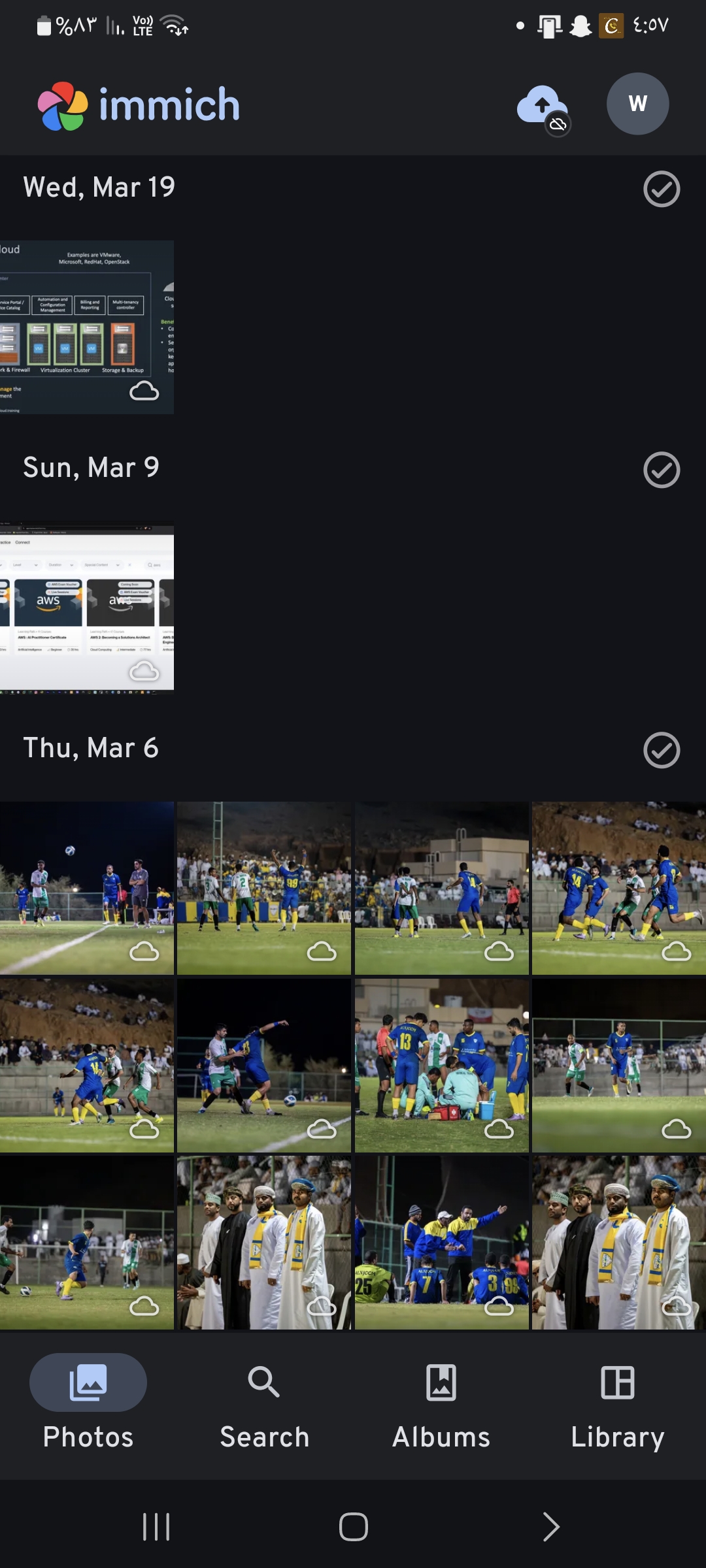Open the photo showing jerseys 25 and 7
Screen dimensions: 706x1568
click(x=441, y=1243)
